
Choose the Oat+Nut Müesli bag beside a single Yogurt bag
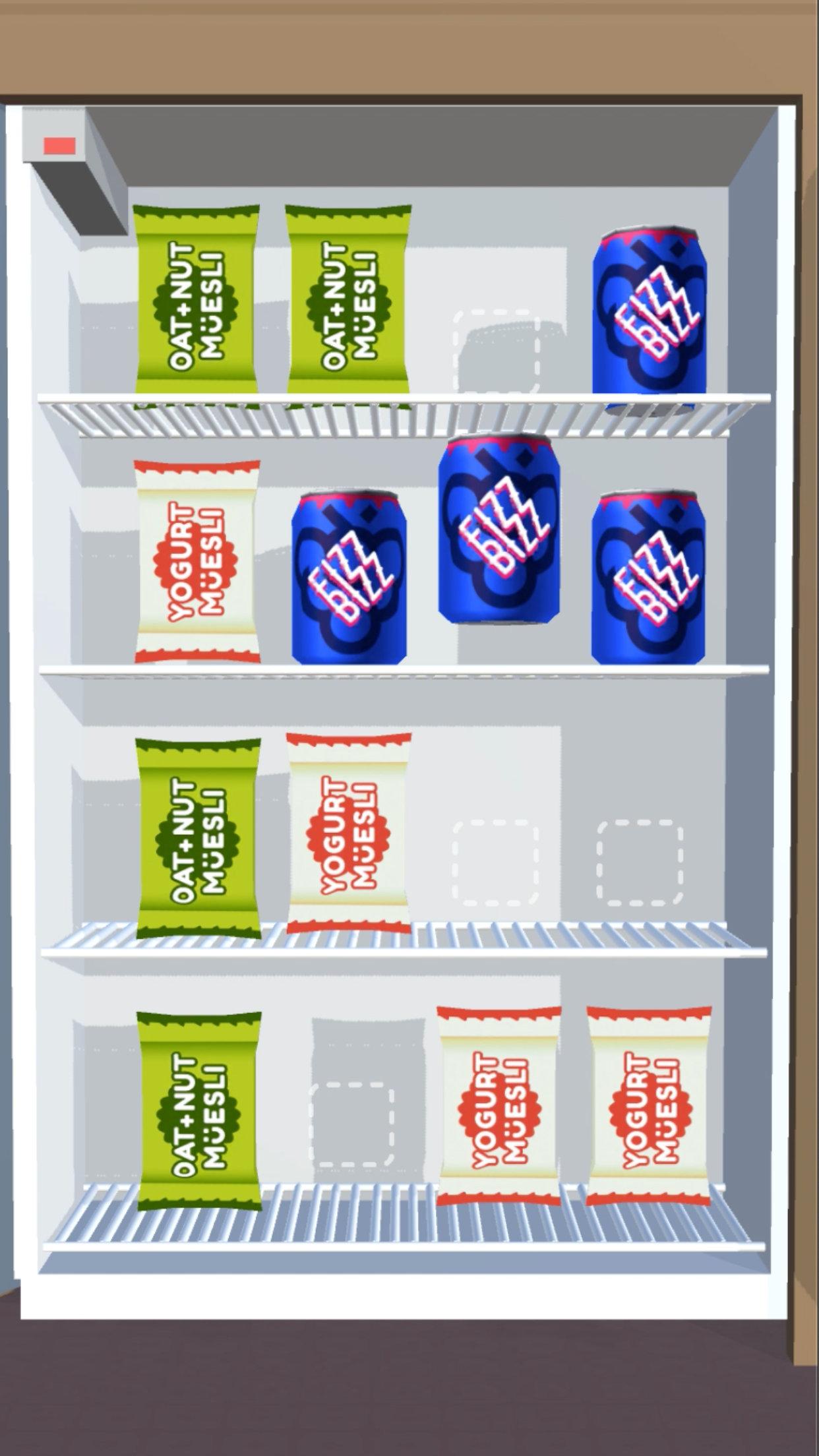coord(198,837)
